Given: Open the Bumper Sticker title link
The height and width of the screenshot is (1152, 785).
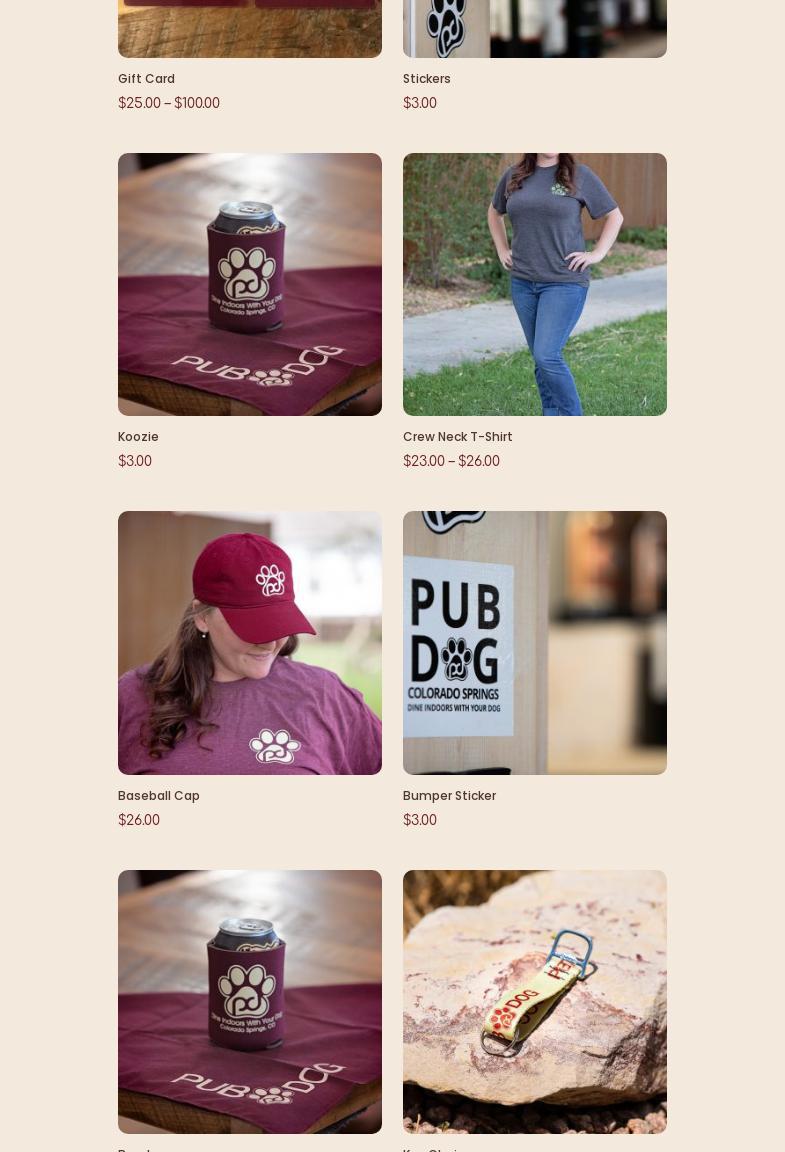Looking at the screenshot, I should [x=450, y=796].
